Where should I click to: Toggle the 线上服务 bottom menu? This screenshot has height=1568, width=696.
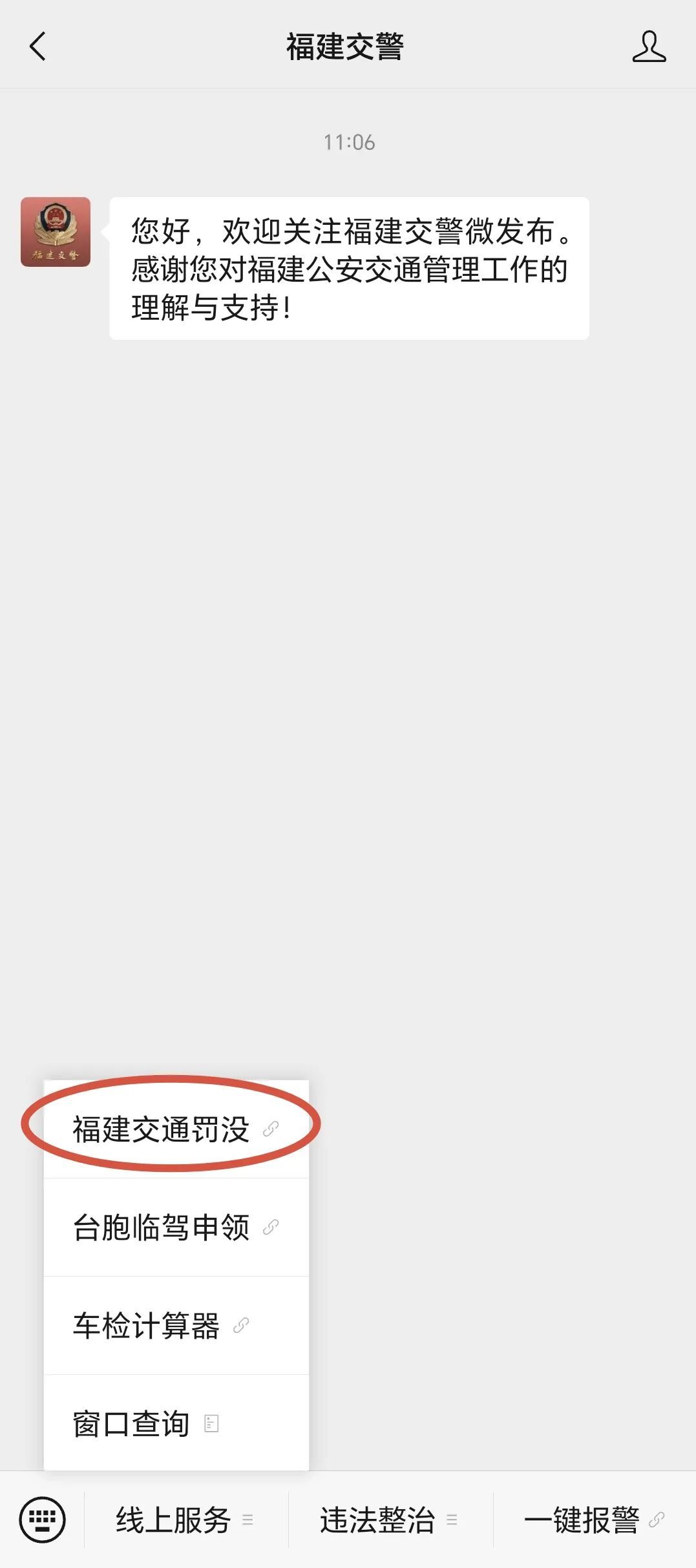[185, 1520]
